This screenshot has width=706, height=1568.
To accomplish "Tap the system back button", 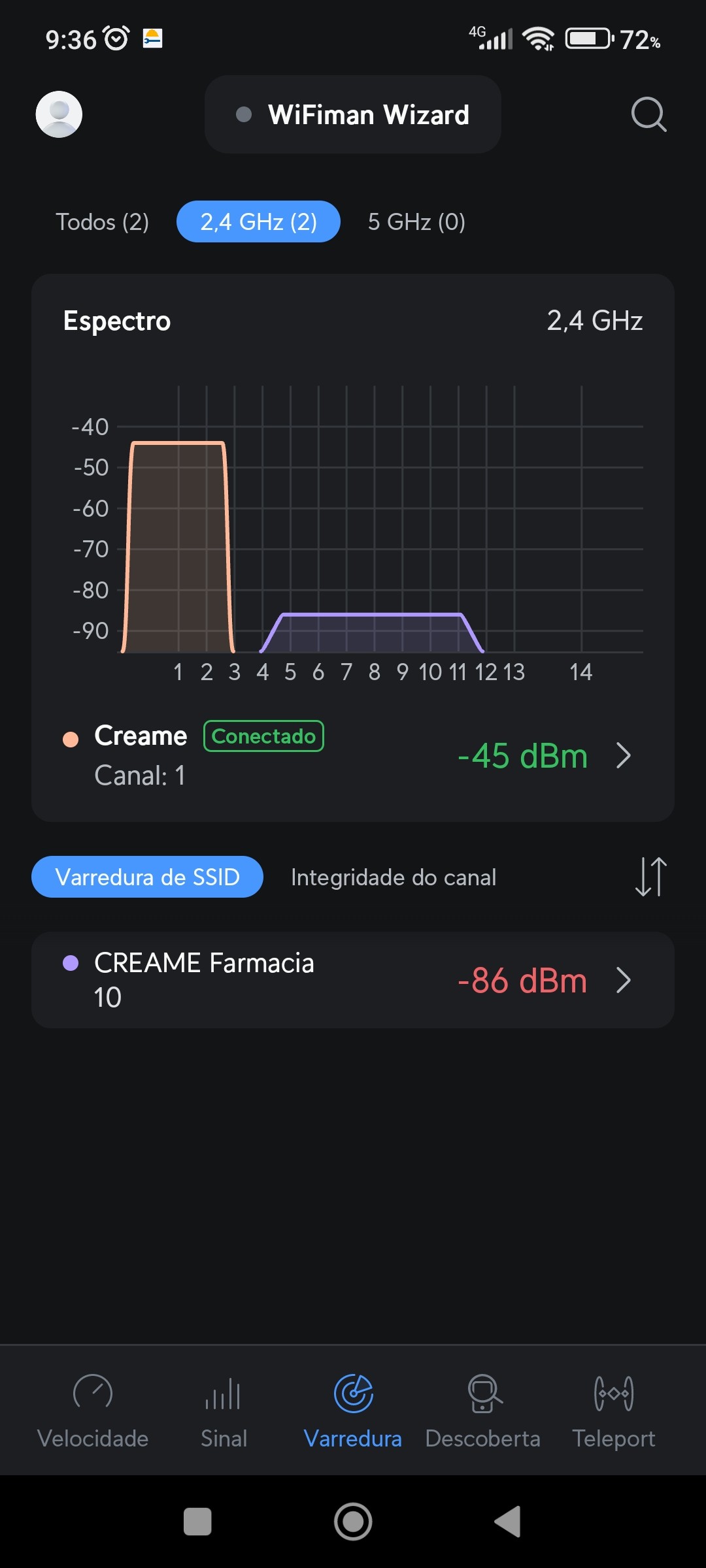I will point(508,1522).
